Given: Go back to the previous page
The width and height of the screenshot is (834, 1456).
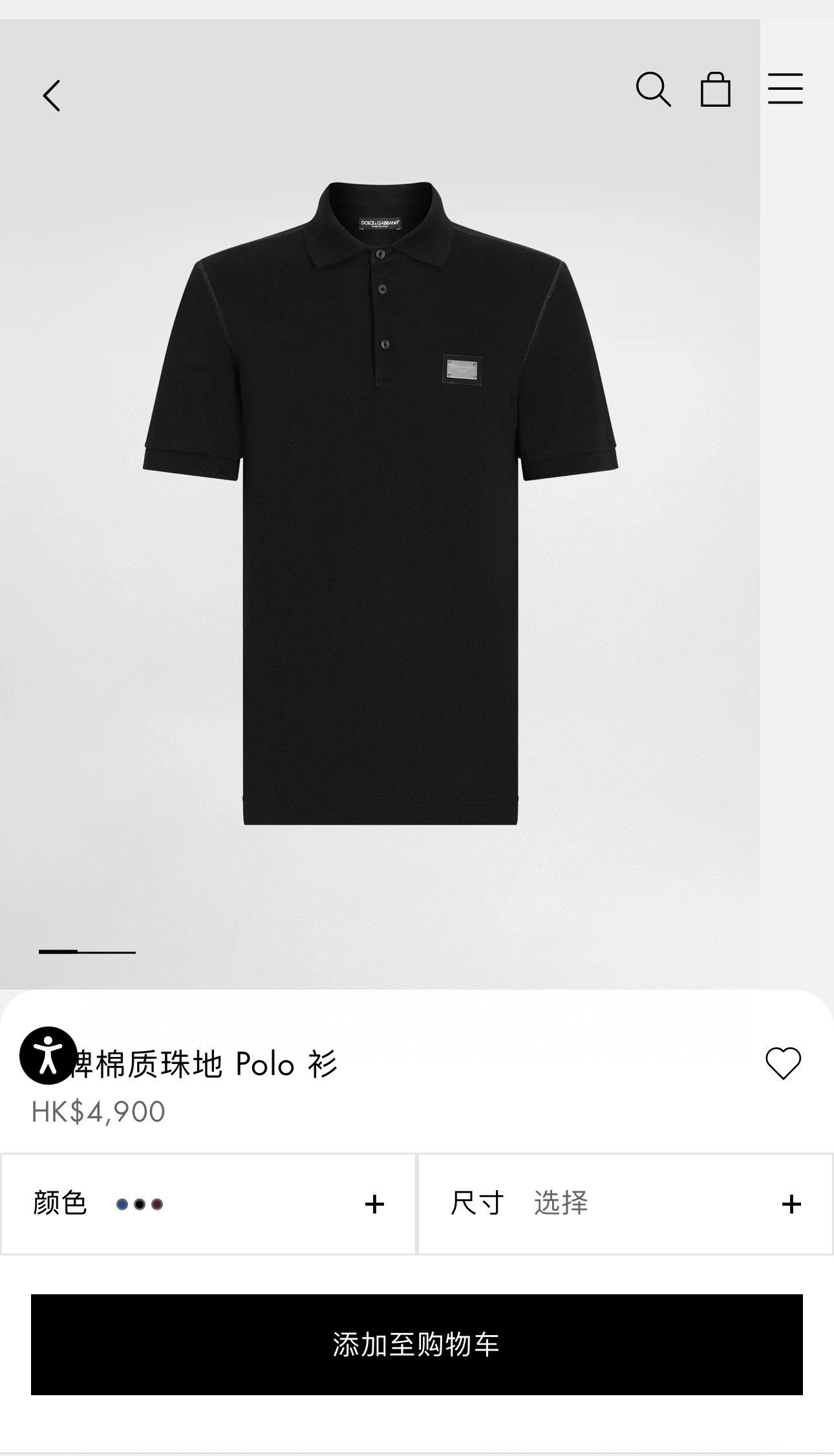Looking at the screenshot, I should (x=52, y=96).
